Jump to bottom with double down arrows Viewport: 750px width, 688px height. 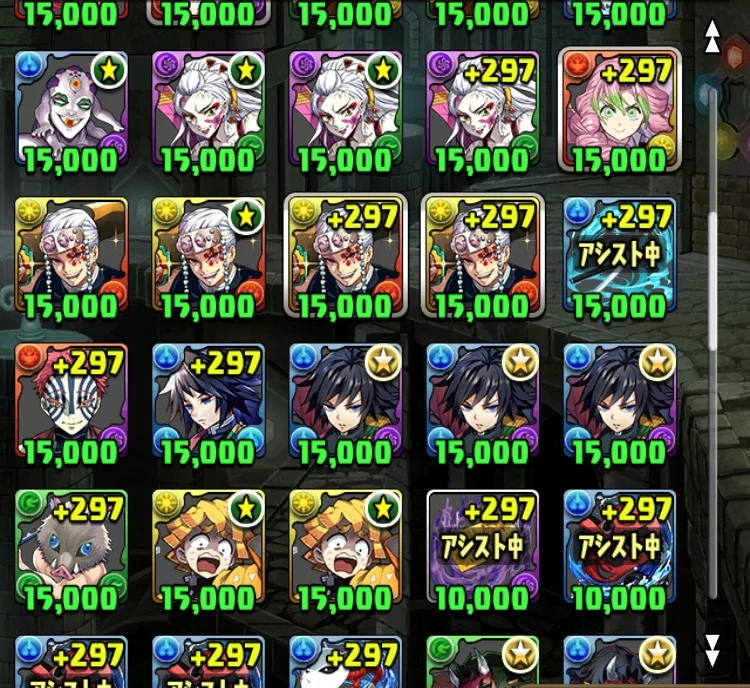(712, 650)
